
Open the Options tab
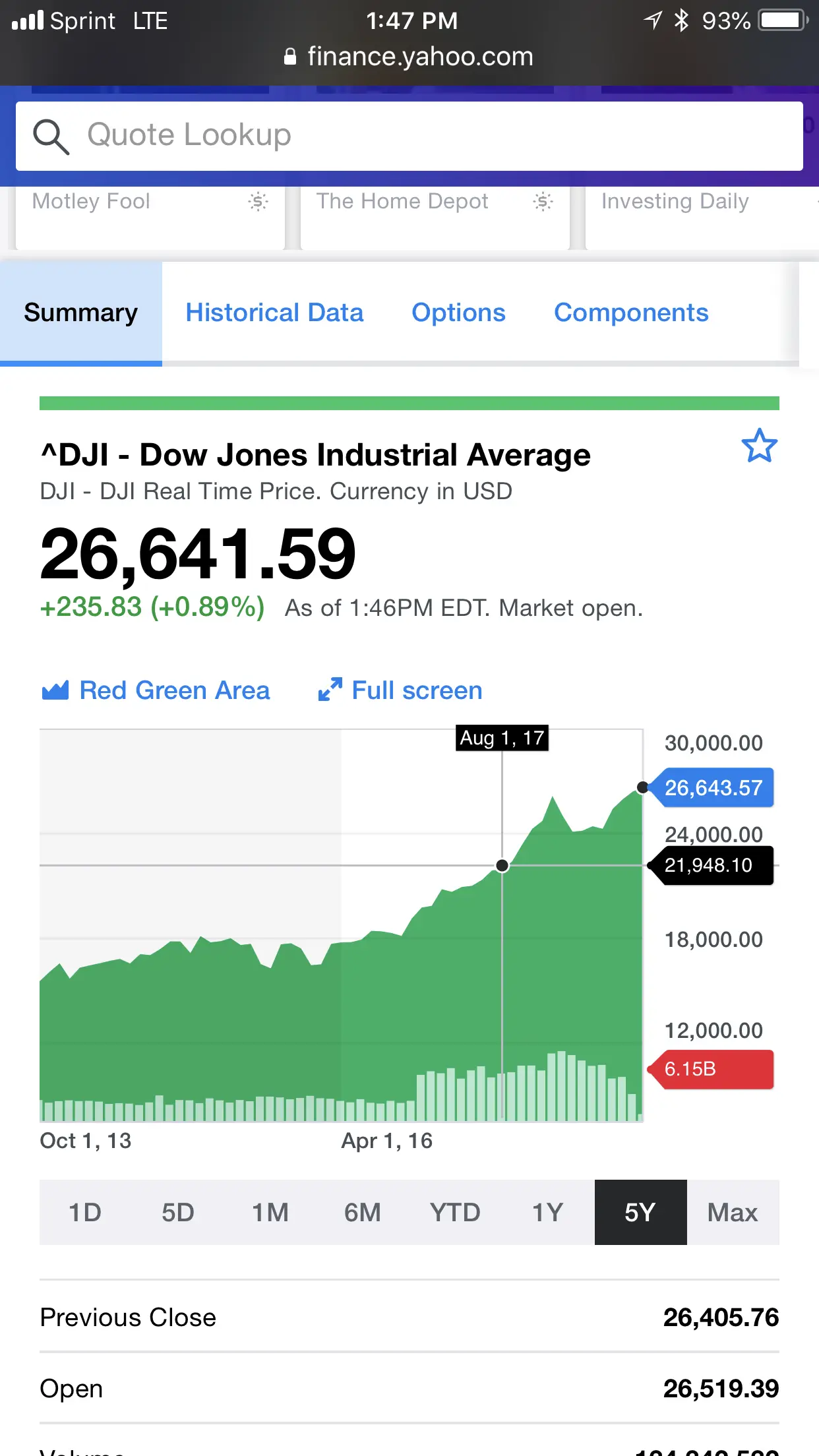(458, 313)
